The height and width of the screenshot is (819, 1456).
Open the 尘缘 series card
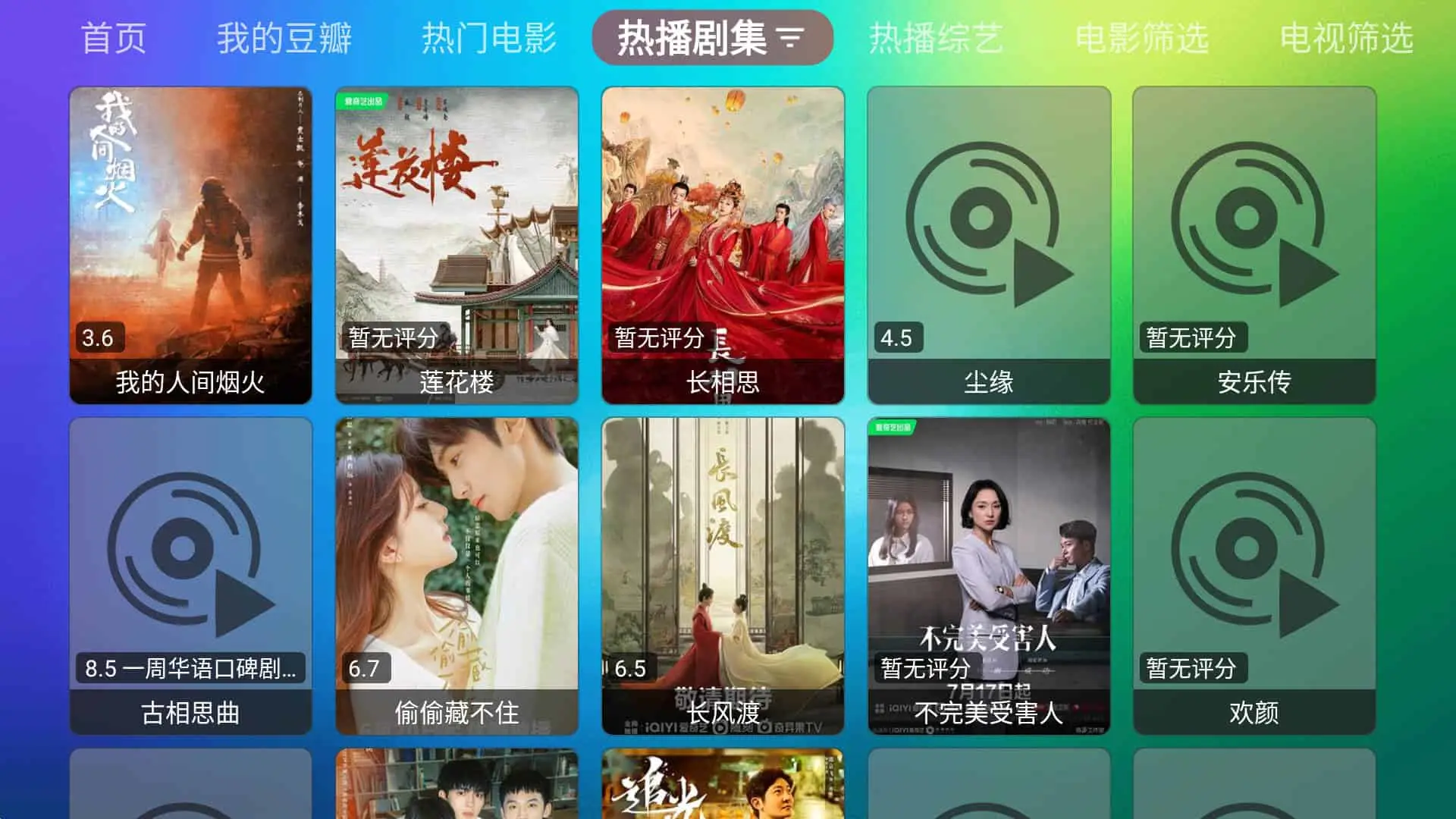pyautogui.click(x=989, y=245)
